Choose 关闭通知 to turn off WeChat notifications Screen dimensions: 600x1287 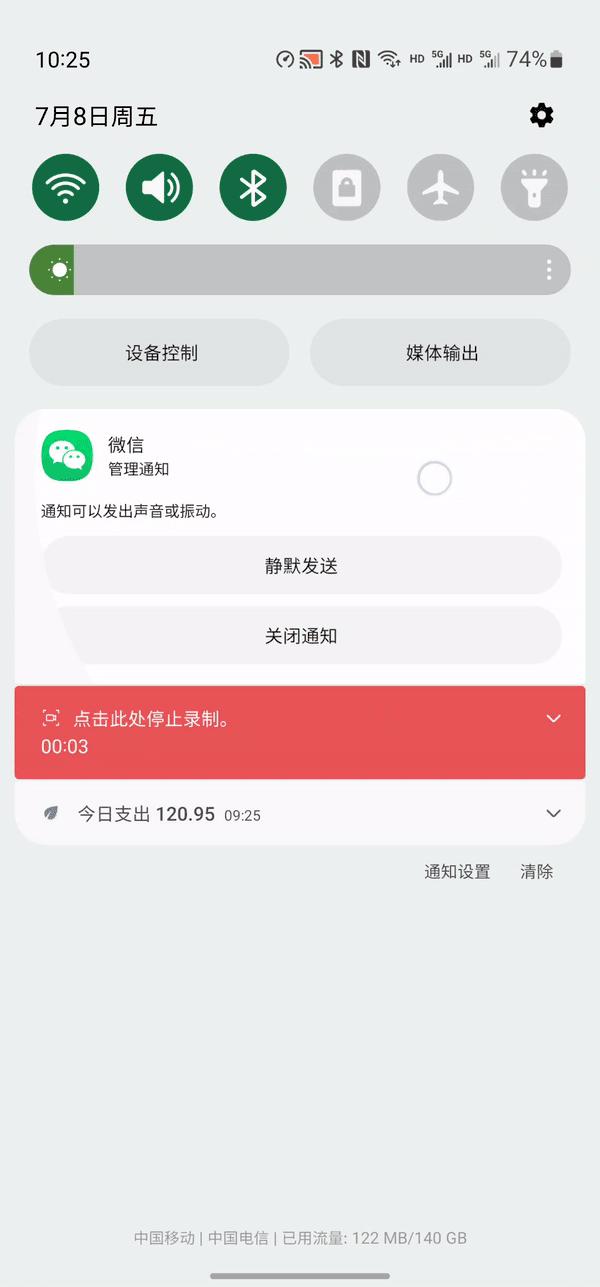point(301,636)
